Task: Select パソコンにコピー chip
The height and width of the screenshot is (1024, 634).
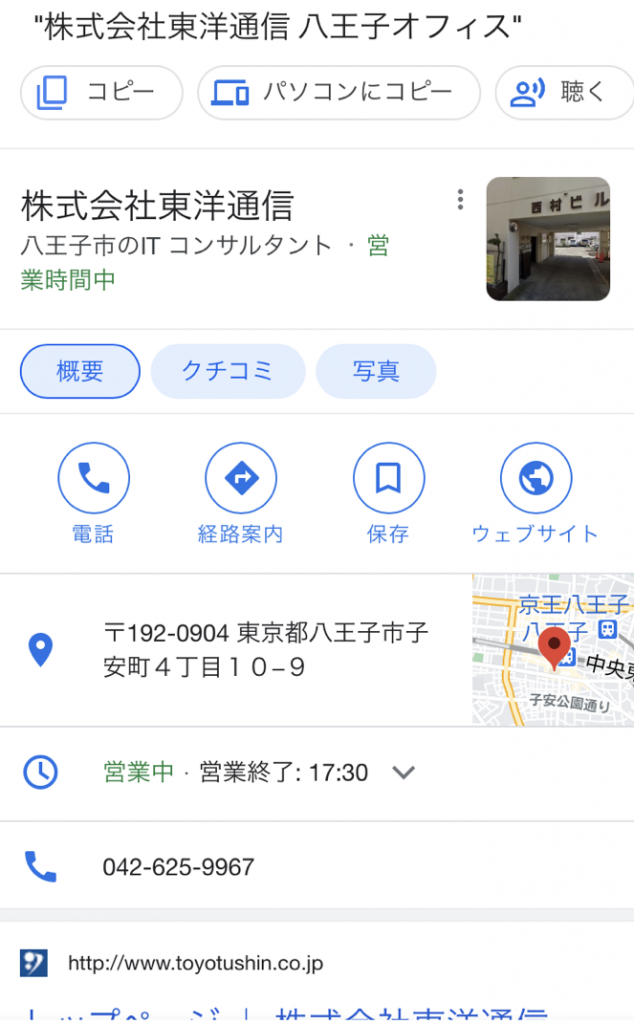Action: pyautogui.click(x=339, y=92)
